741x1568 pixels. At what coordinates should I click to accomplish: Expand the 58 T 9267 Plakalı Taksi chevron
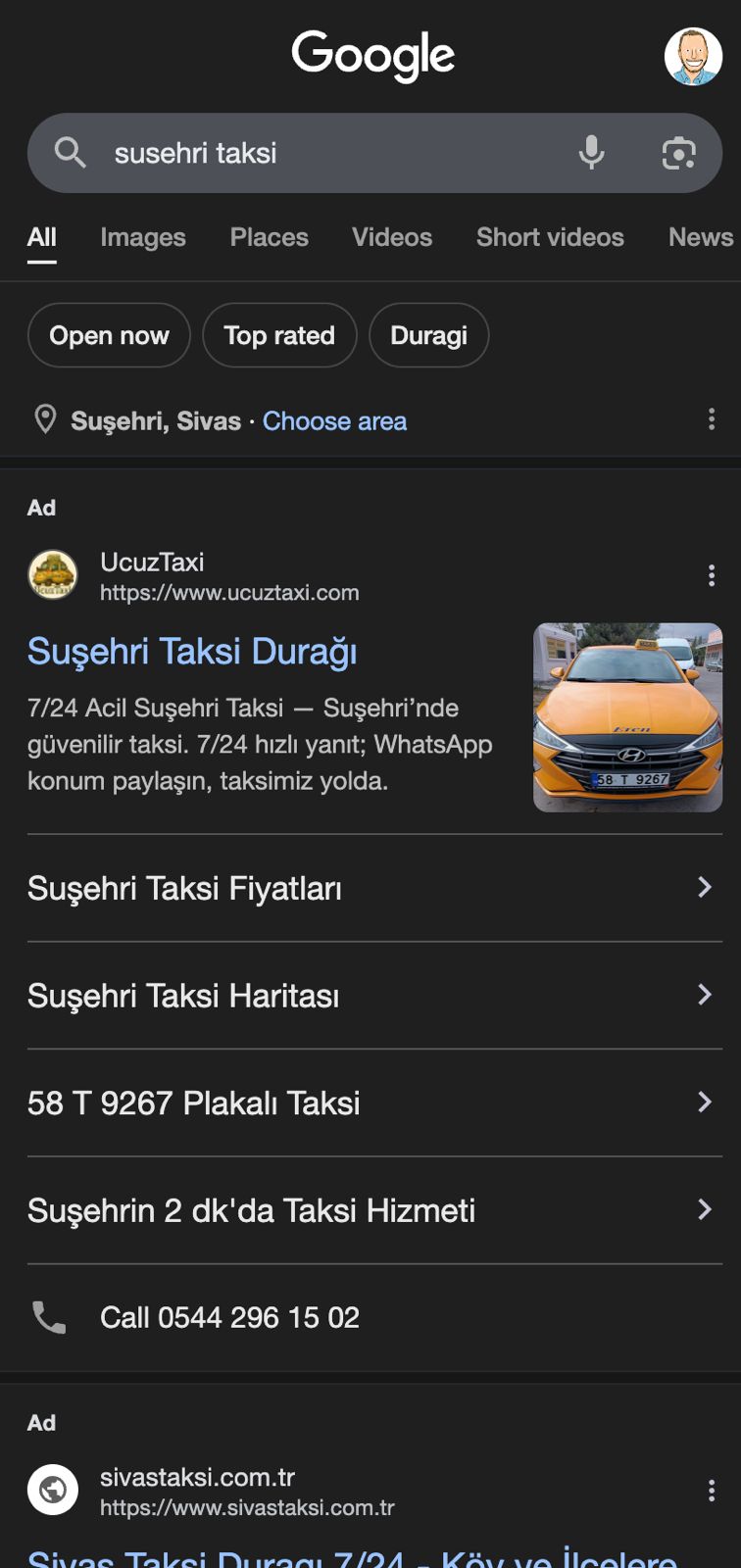[x=705, y=1102]
